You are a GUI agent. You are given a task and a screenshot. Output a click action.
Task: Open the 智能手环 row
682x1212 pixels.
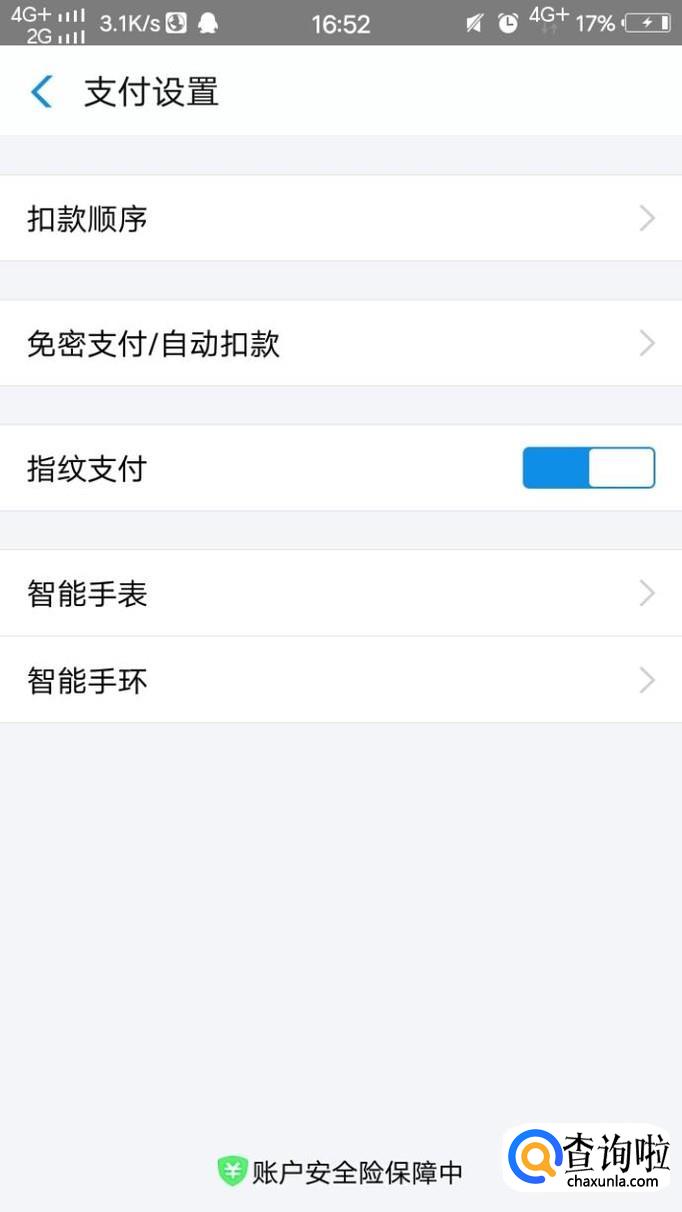[x=341, y=680]
